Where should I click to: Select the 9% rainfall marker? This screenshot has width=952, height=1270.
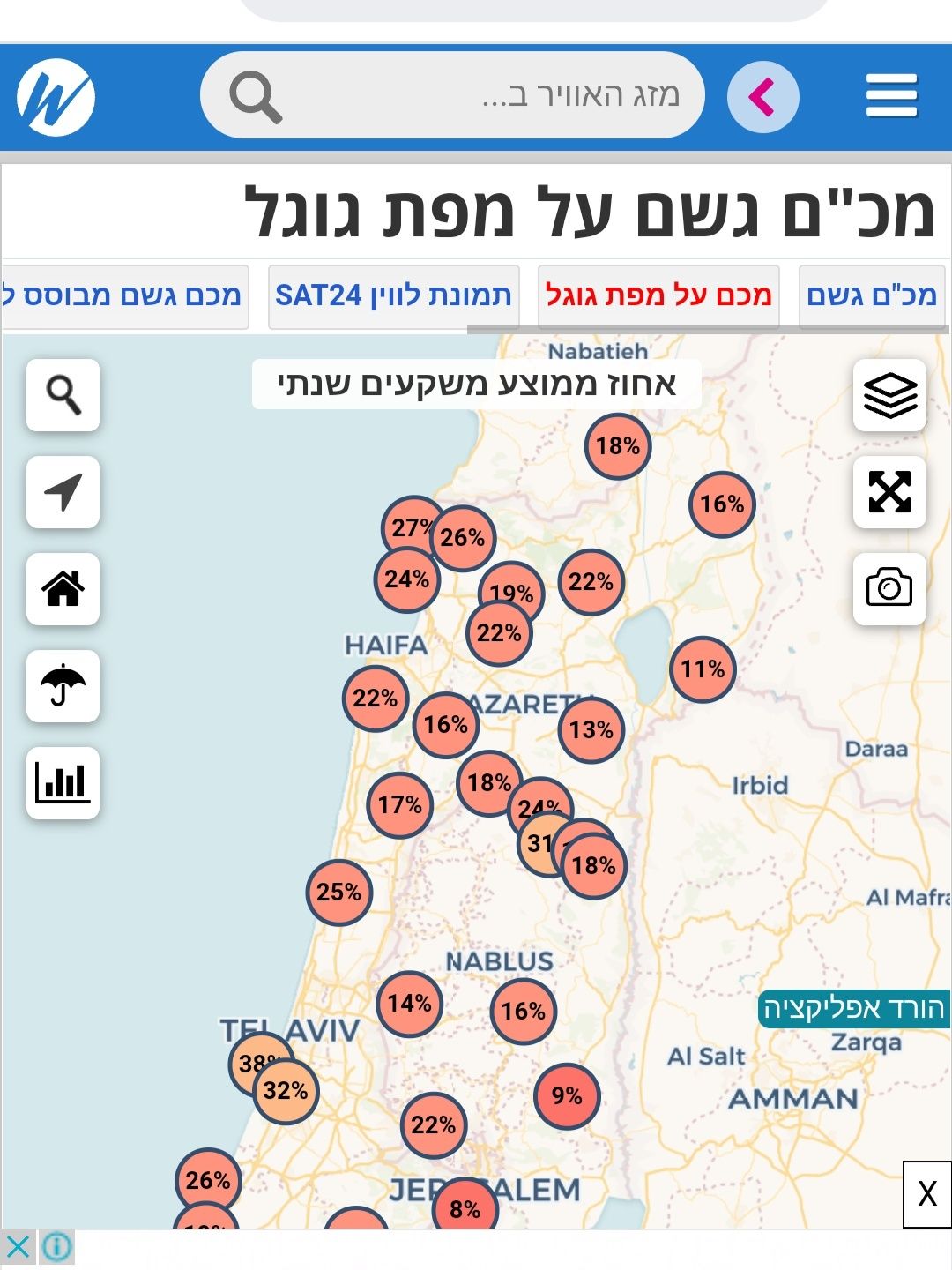click(567, 1095)
